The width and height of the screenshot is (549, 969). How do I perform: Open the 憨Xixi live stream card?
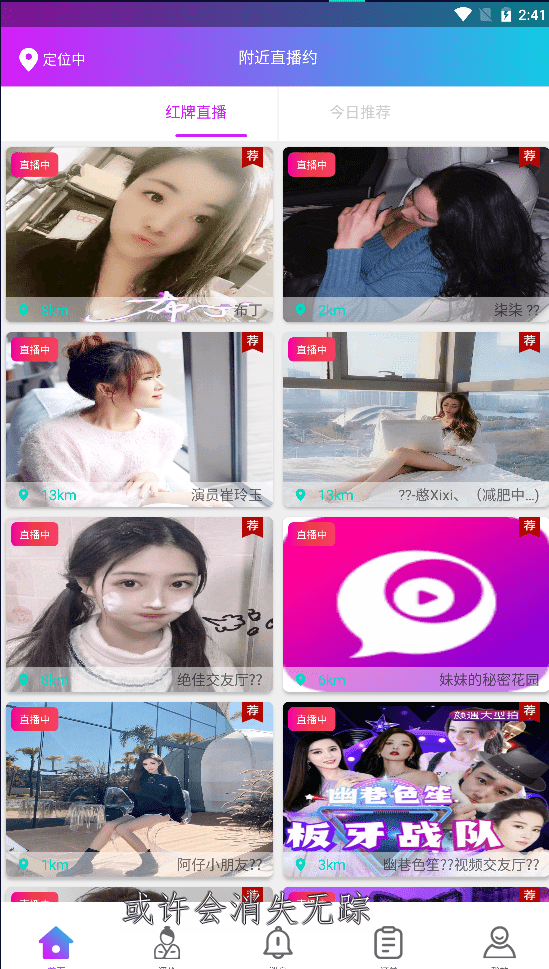[416, 419]
